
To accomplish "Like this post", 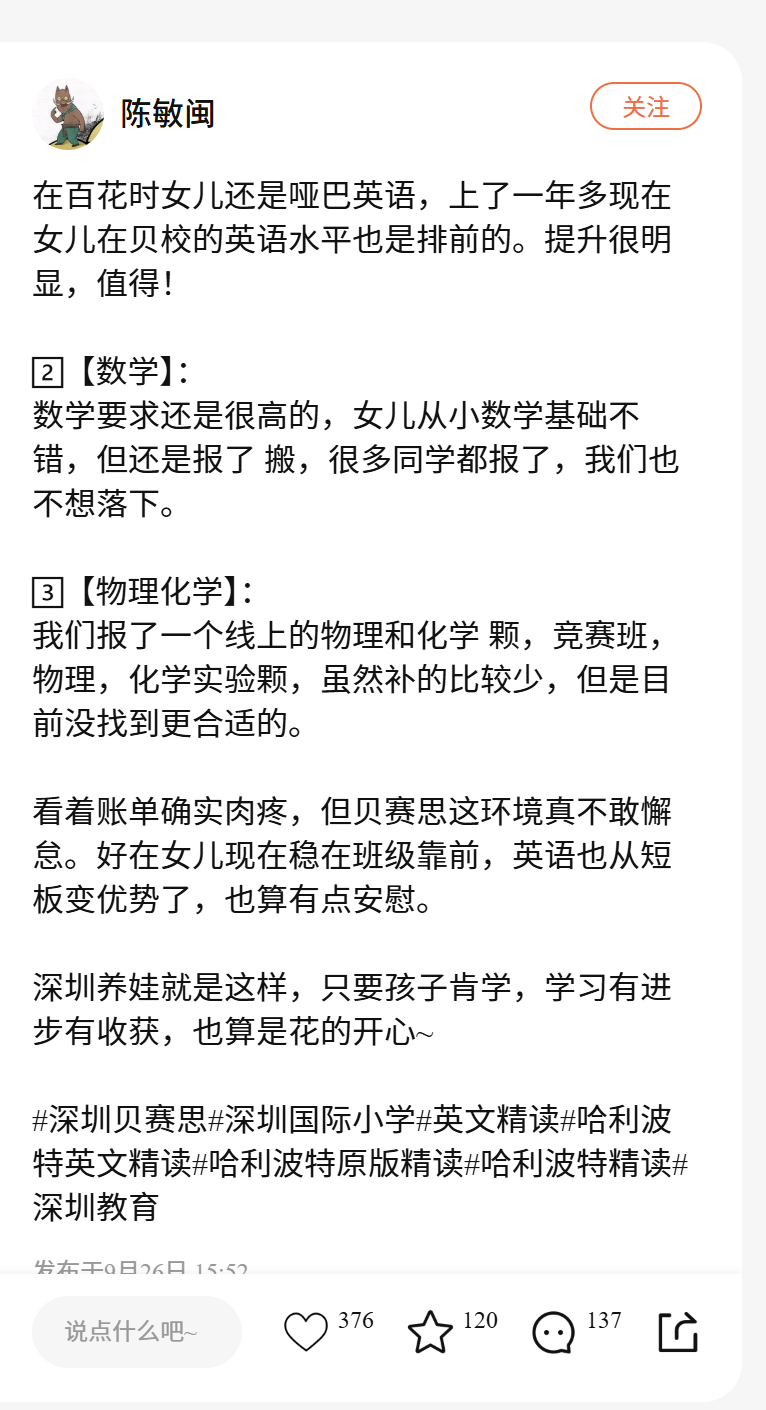I will tap(306, 1332).
